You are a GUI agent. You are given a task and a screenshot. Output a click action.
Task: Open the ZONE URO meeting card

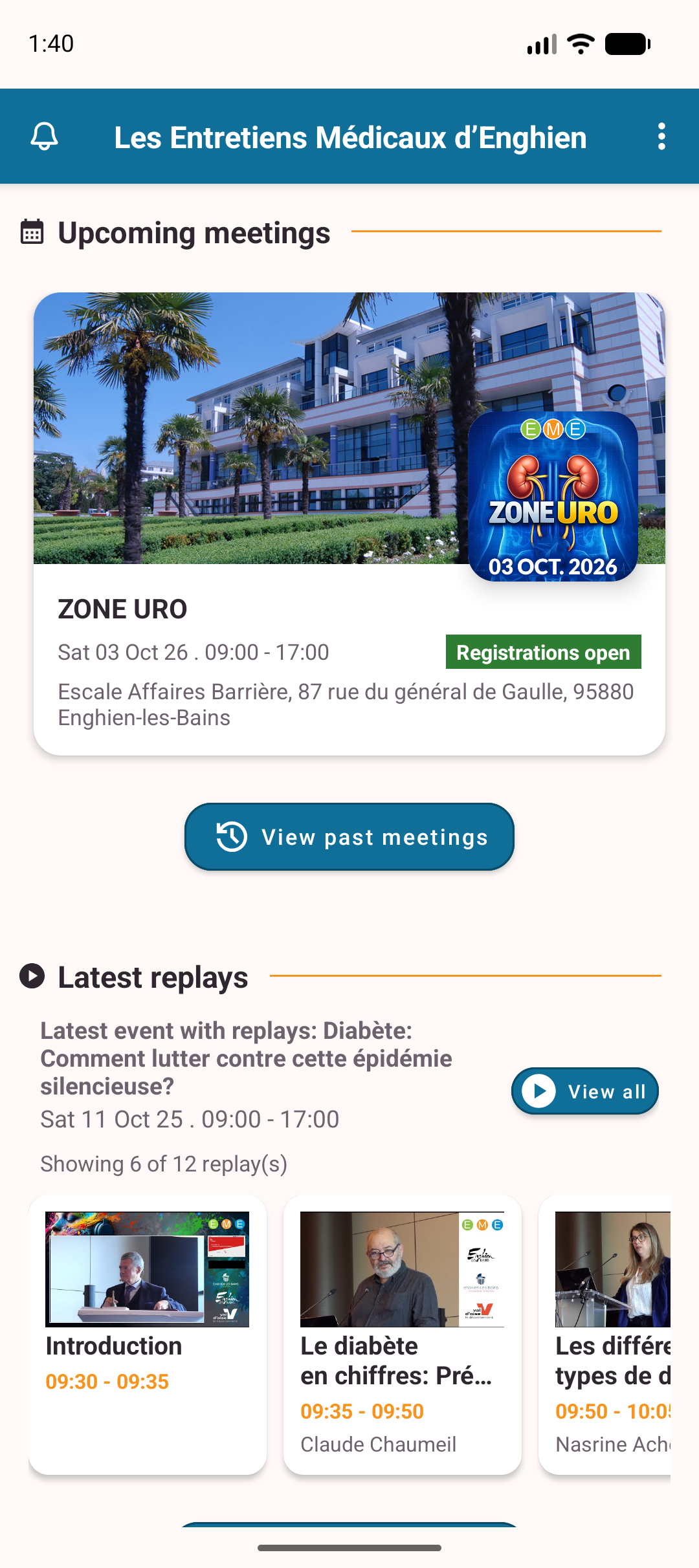pyautogui.click(x=349, y=523)
